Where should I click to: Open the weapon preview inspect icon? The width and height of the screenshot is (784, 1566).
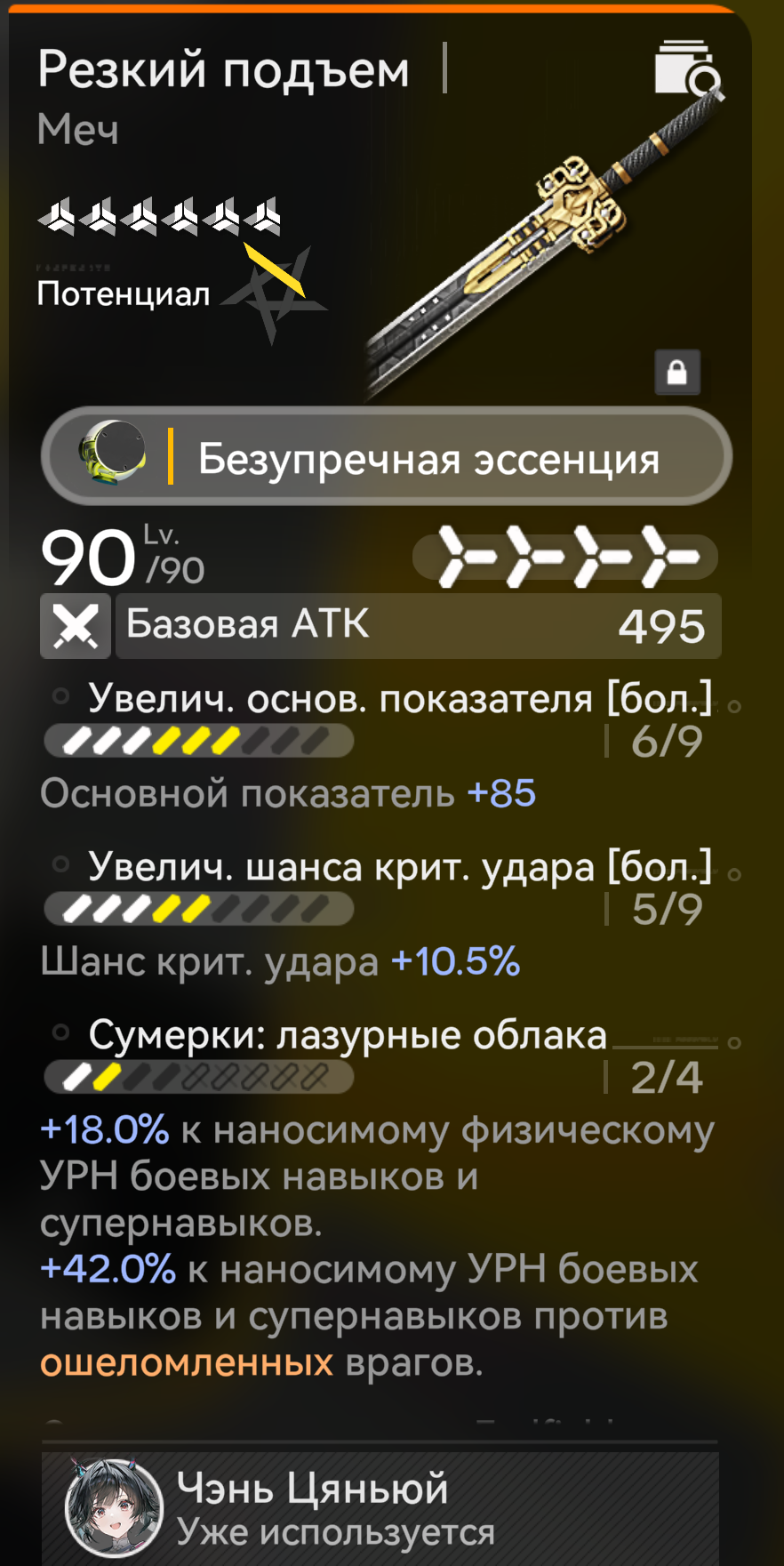(689, 68)
